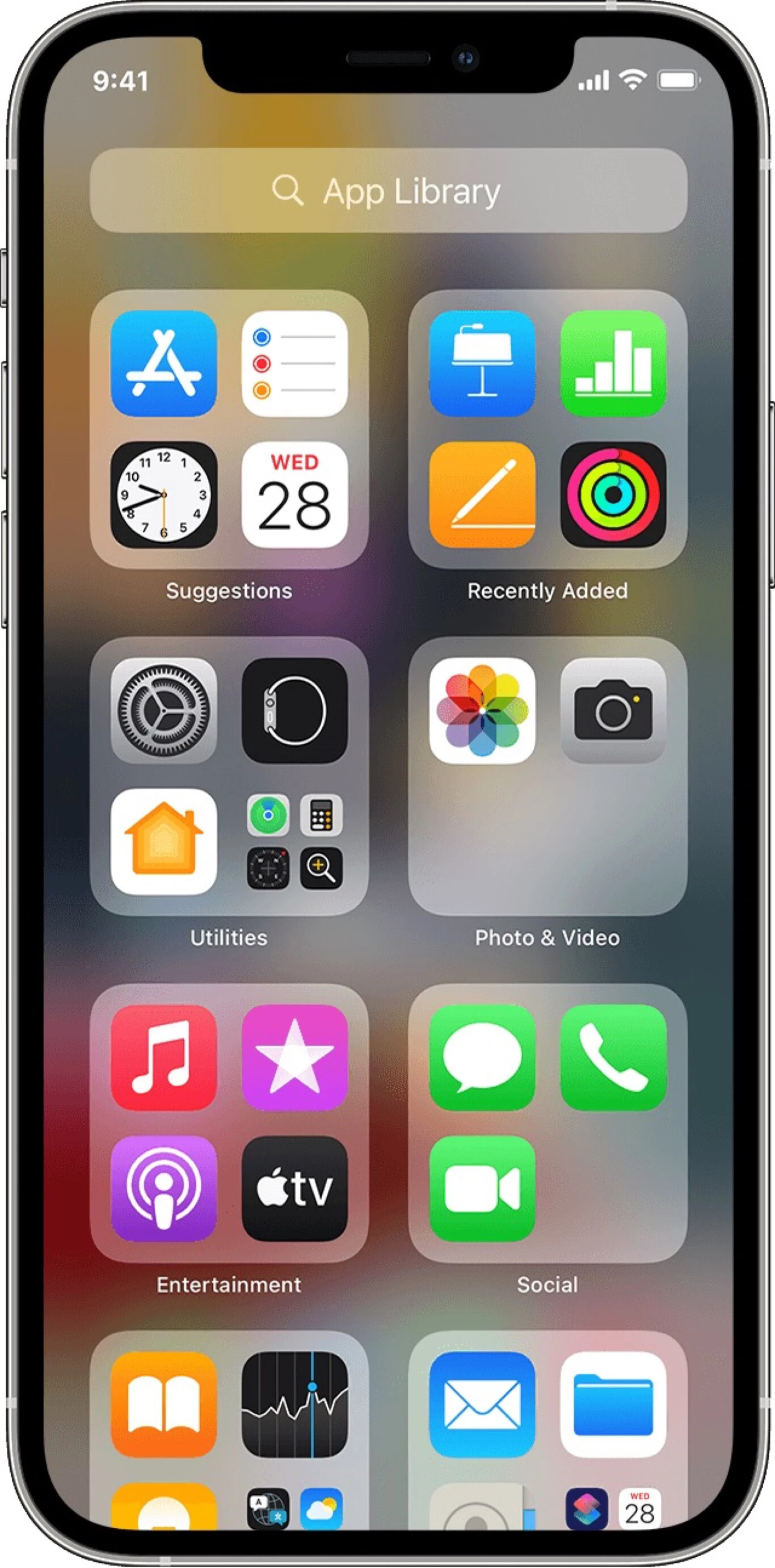The height and width of the screenshot is (1568, 775).
Task: Open the Fitness activity rings app
Action: 613,494
